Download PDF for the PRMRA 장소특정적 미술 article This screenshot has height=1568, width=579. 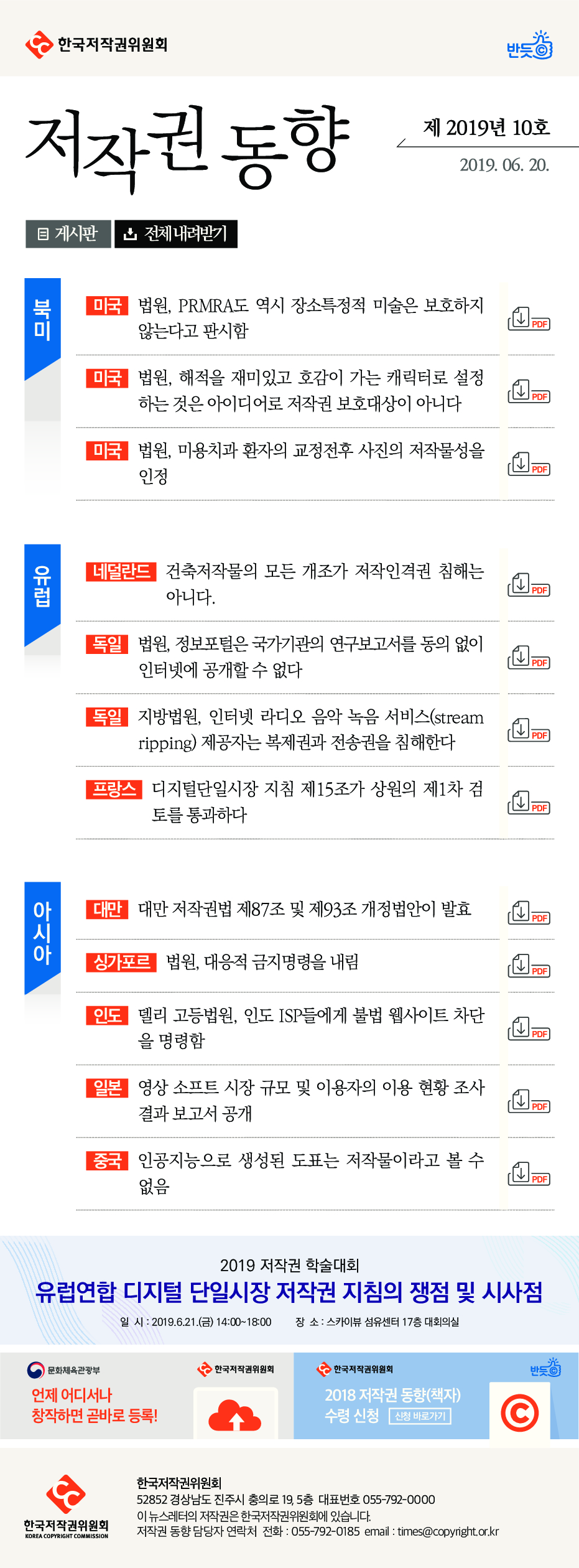coord(529,319)
